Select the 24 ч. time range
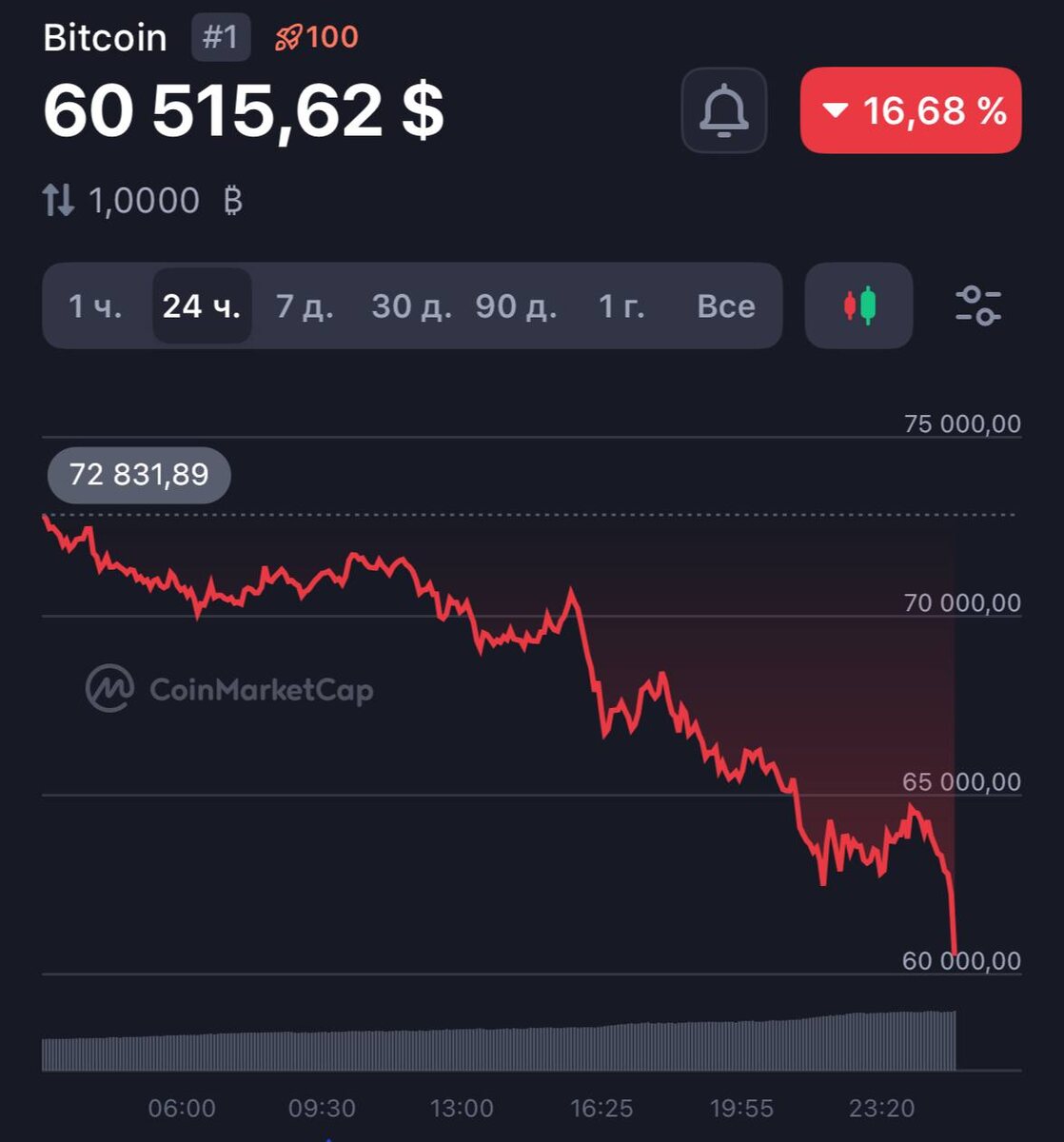The width and height of the screenshot is (1064, 1142). [x=202, y=306]
